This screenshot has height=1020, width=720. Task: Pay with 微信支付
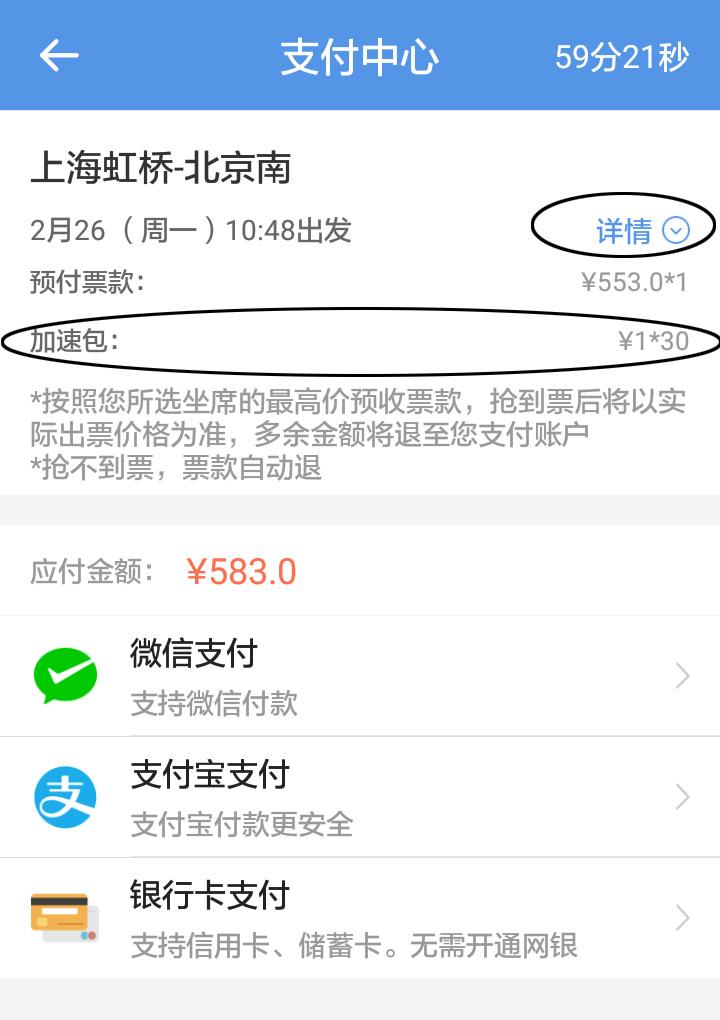[360, 677]
